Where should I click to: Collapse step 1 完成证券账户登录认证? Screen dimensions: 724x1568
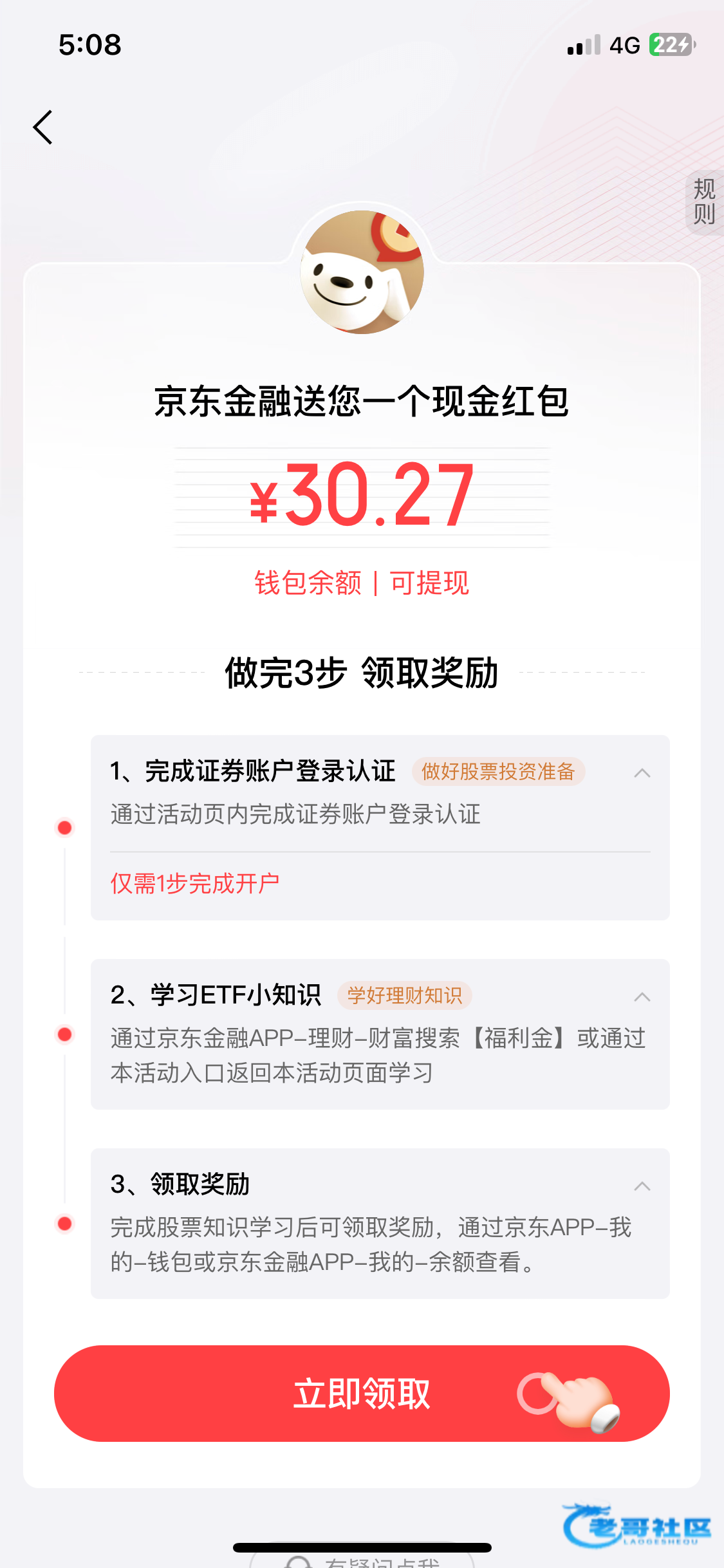642,773
